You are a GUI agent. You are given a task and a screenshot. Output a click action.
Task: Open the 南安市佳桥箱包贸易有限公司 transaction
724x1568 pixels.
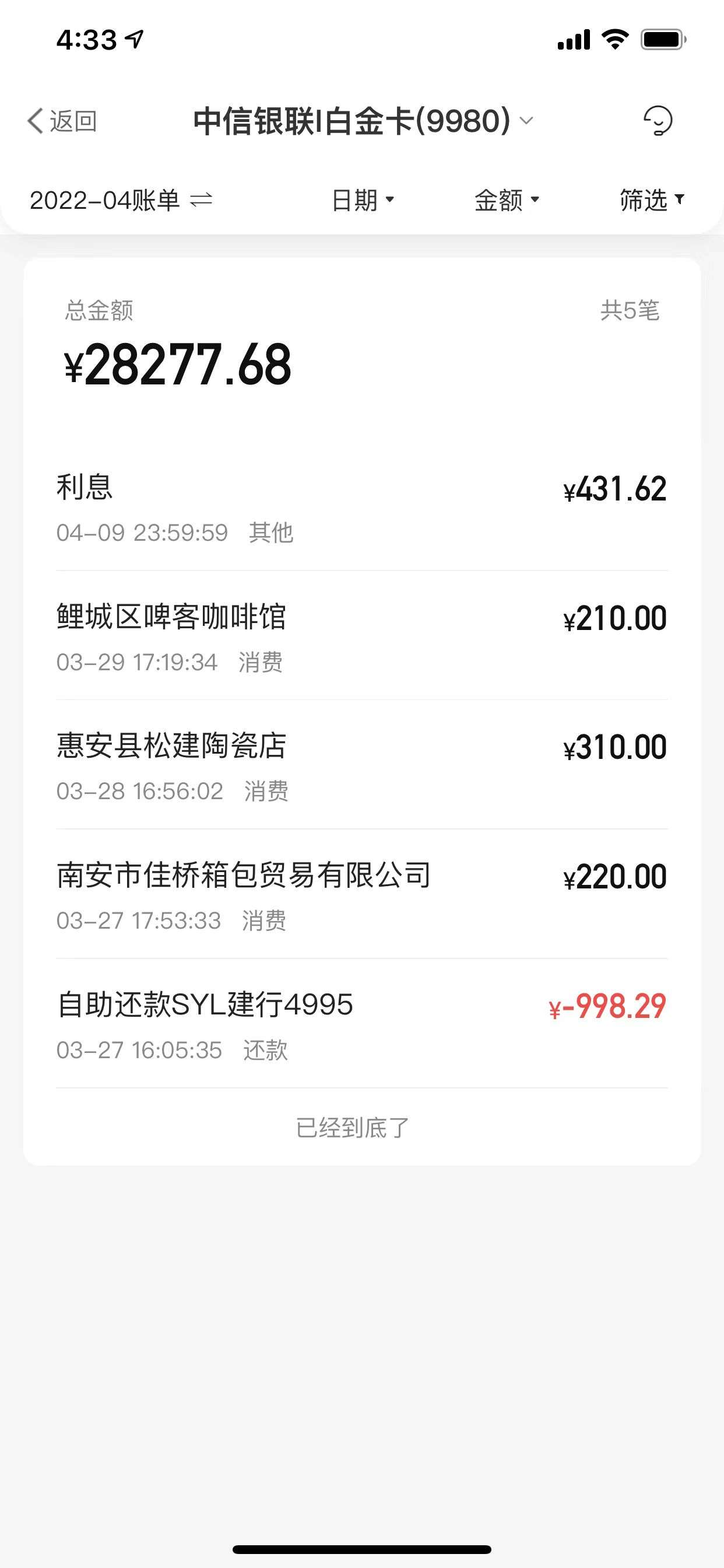(x=362, y=895)
